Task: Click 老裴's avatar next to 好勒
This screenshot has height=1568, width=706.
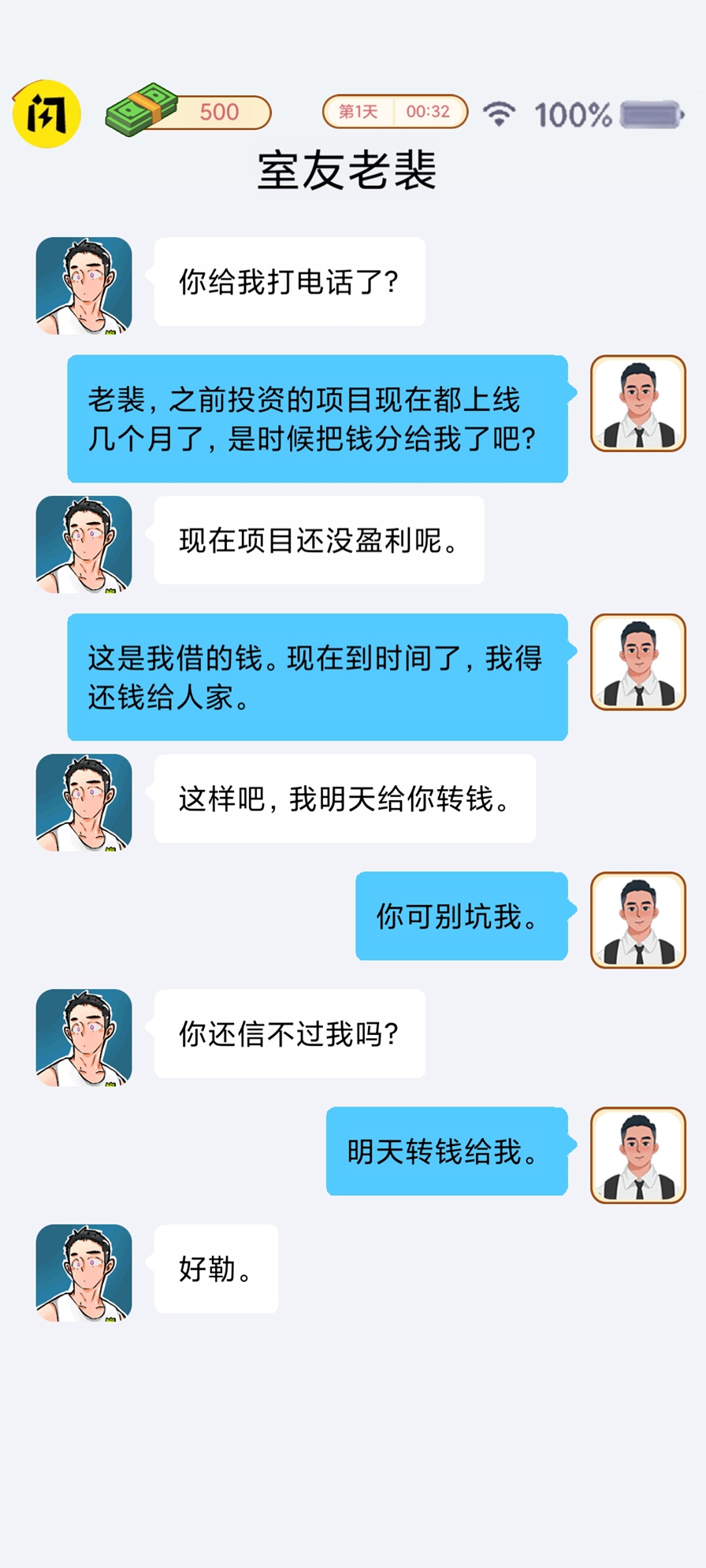Action: [x=84, y=1273]
